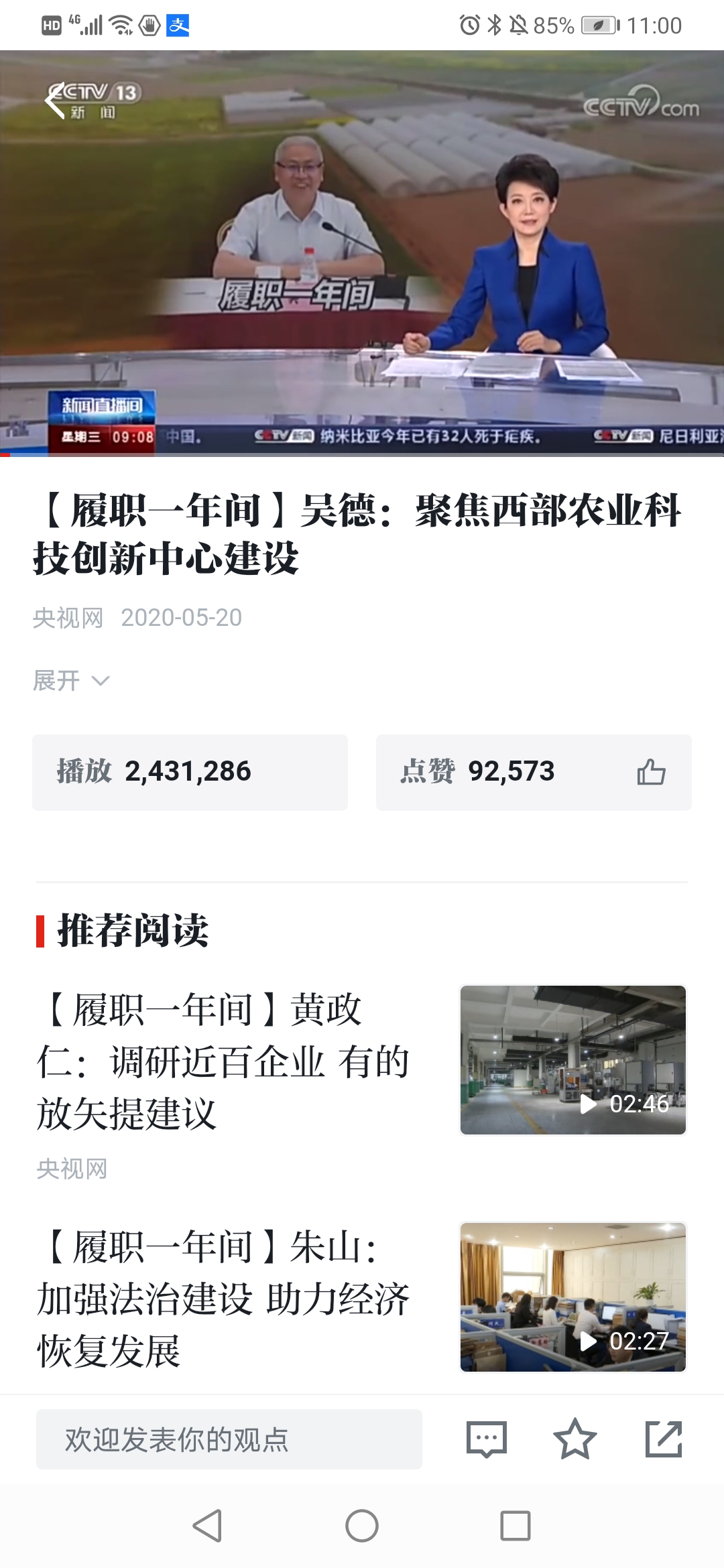Play the 02:27 video thumbnail
Viewport: 724px width, 1568px height.
point(573,1297)
